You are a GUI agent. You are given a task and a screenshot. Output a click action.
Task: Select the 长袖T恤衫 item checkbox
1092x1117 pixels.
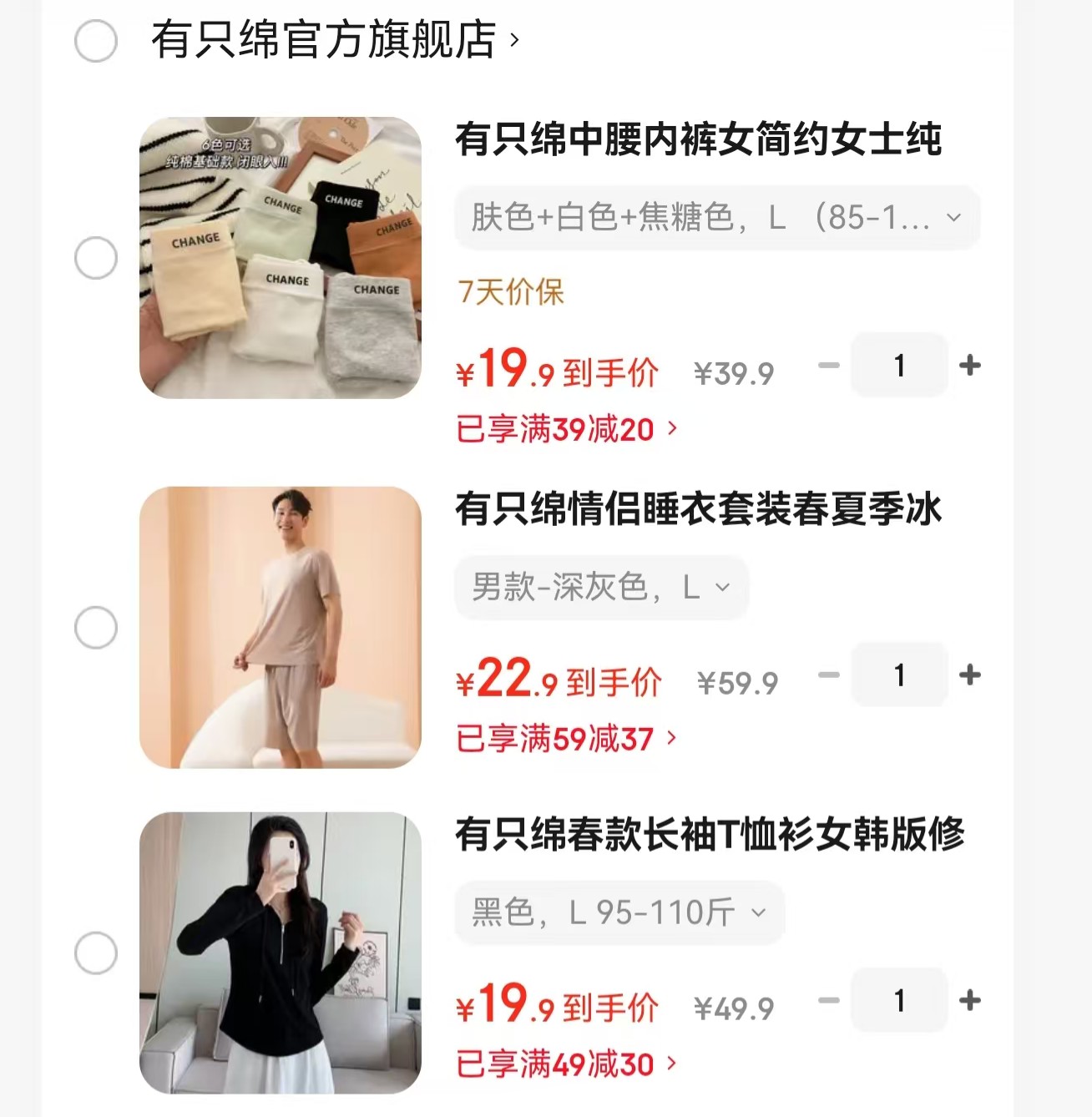click(x=96, y=953)
